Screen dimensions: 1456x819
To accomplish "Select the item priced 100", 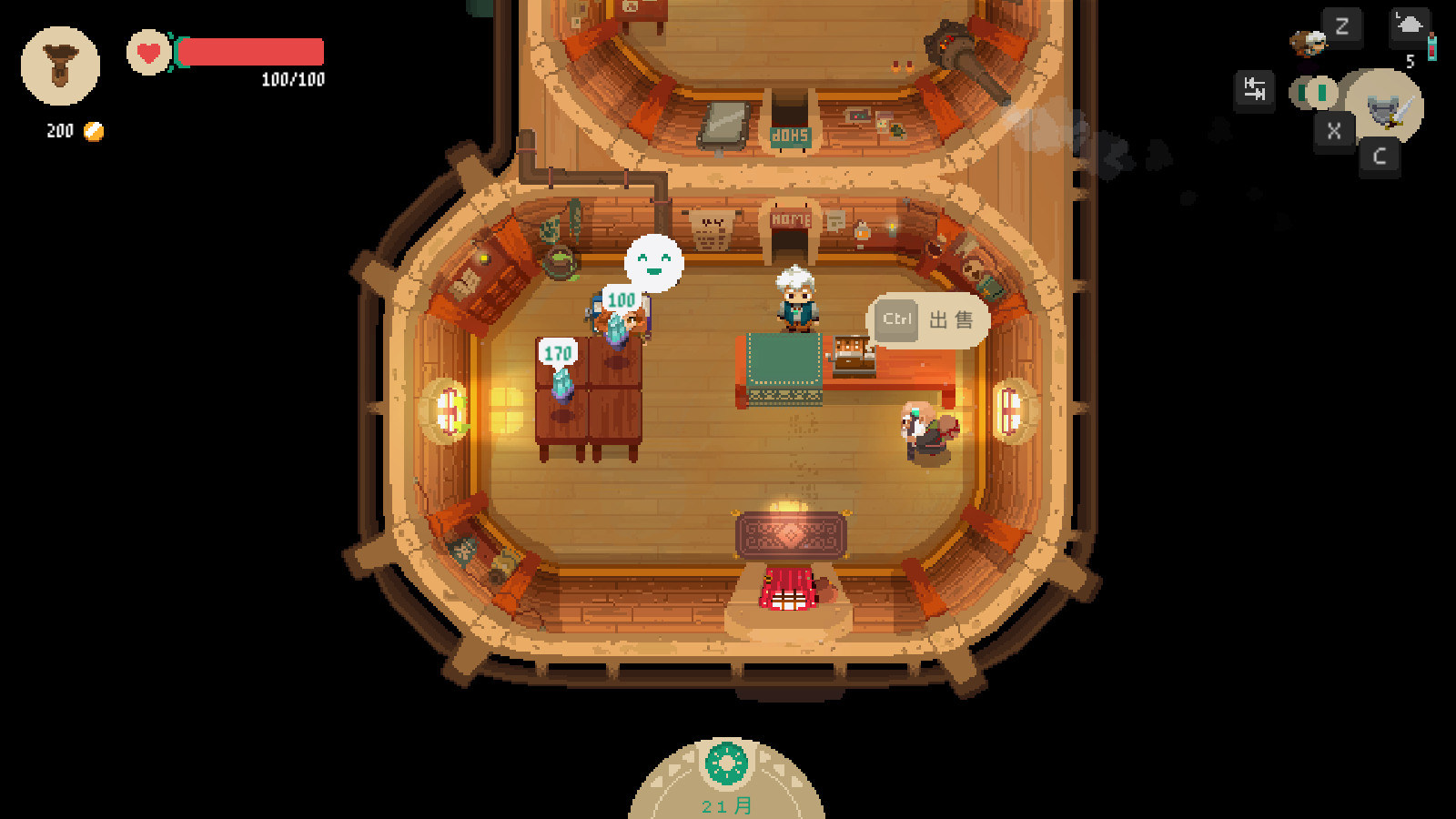I will [618, 329].
